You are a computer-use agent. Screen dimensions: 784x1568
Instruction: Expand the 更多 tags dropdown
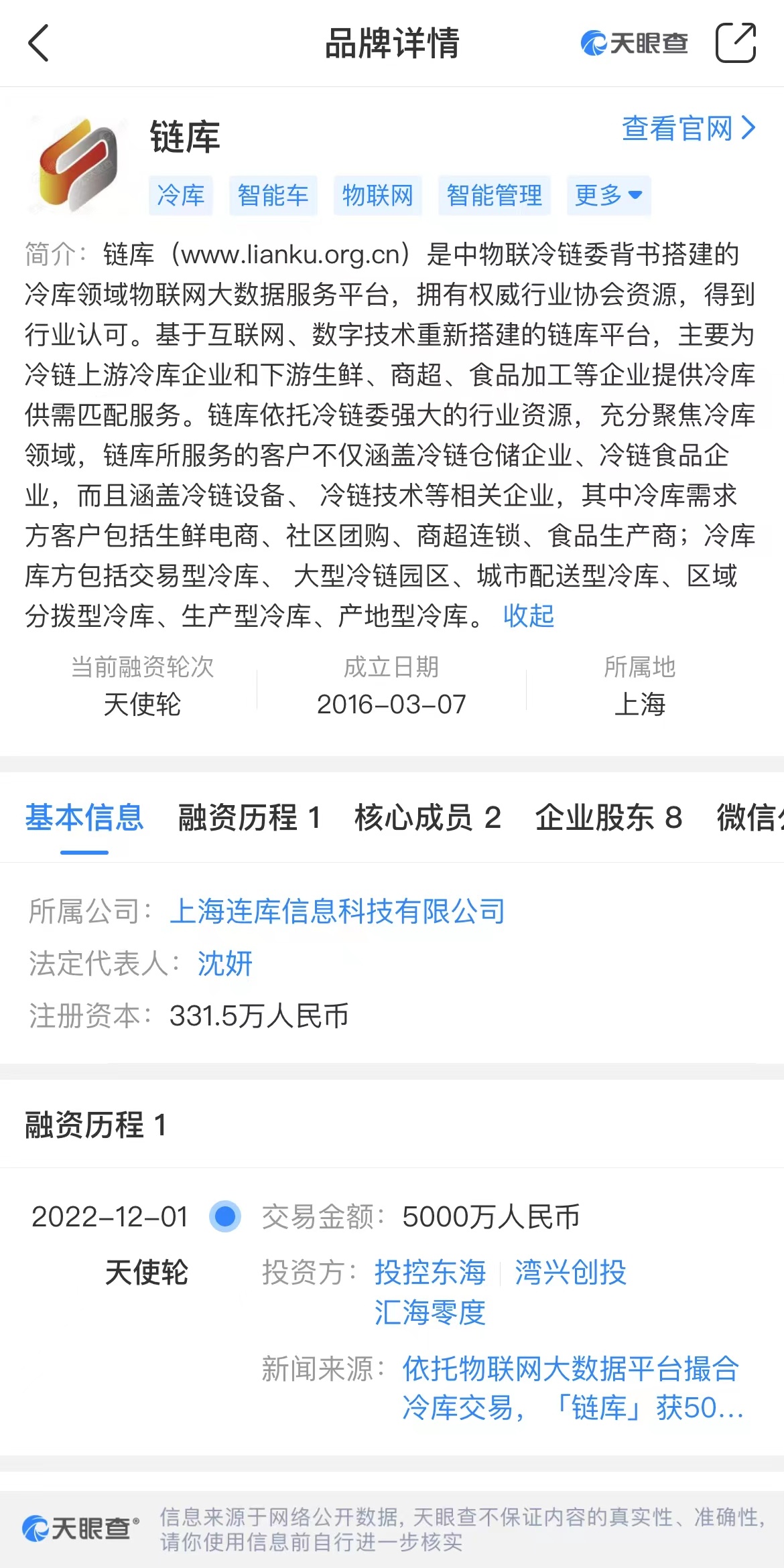click(608, 196)
